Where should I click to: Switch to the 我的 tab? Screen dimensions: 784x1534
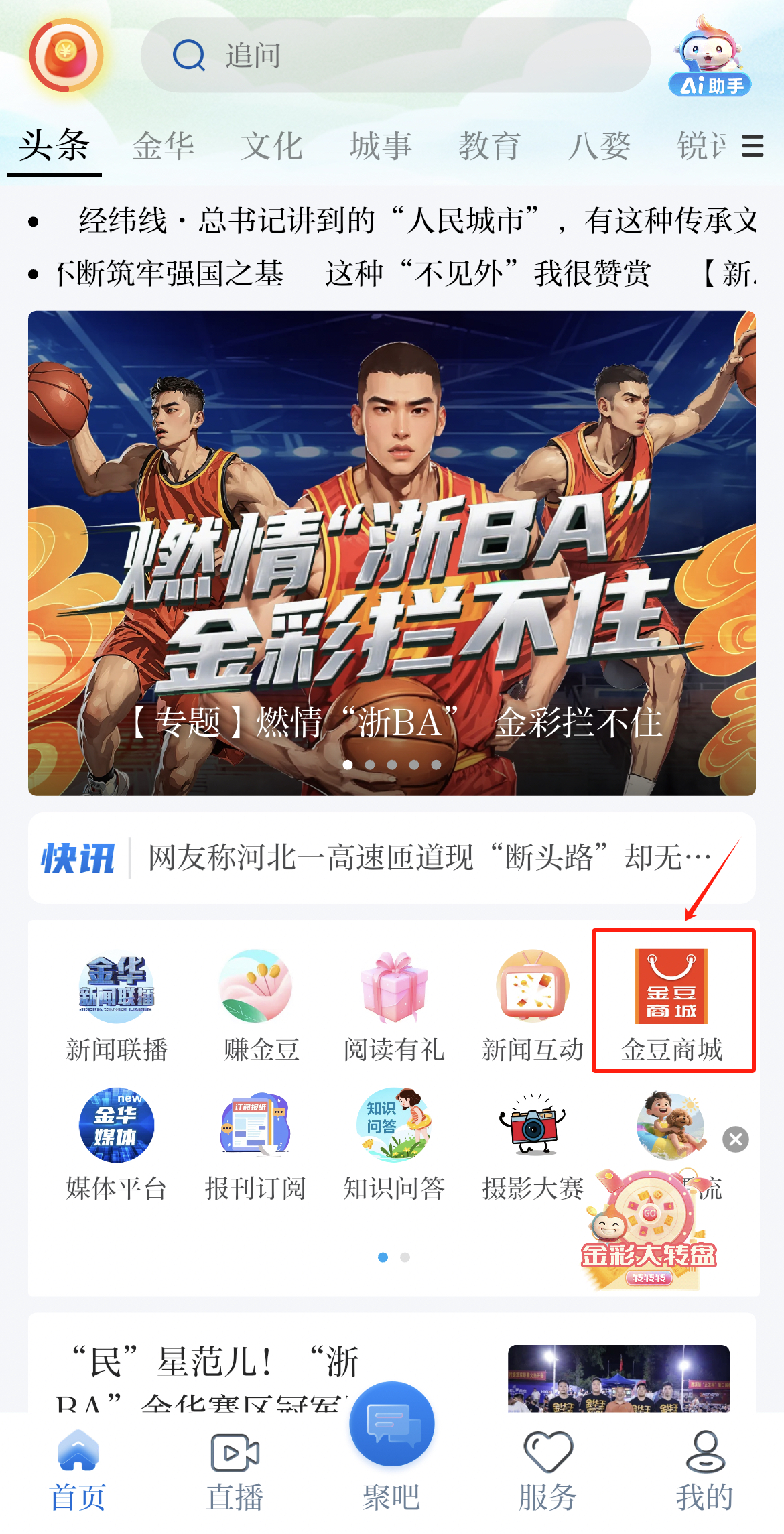point(705,1472)
